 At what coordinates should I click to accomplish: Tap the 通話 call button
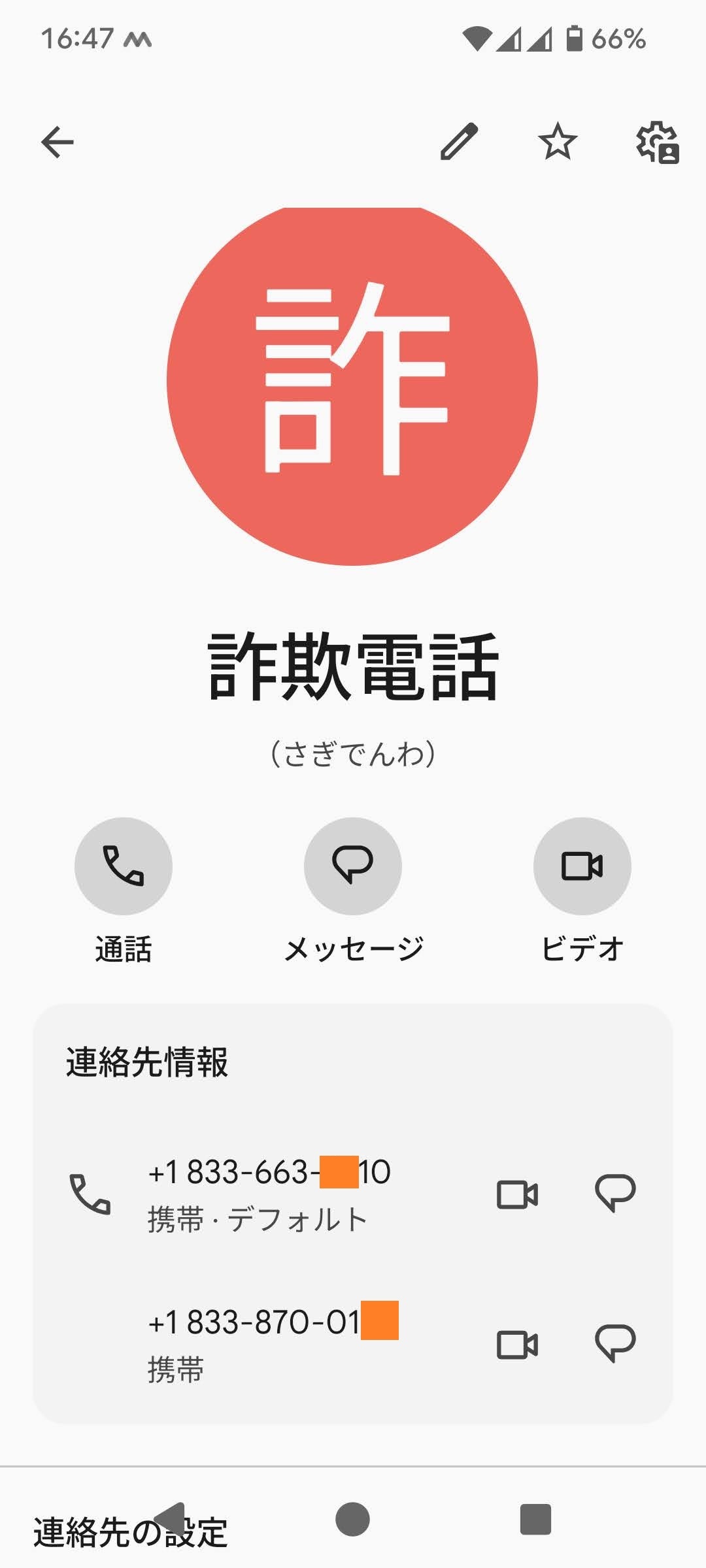(124, 866)
